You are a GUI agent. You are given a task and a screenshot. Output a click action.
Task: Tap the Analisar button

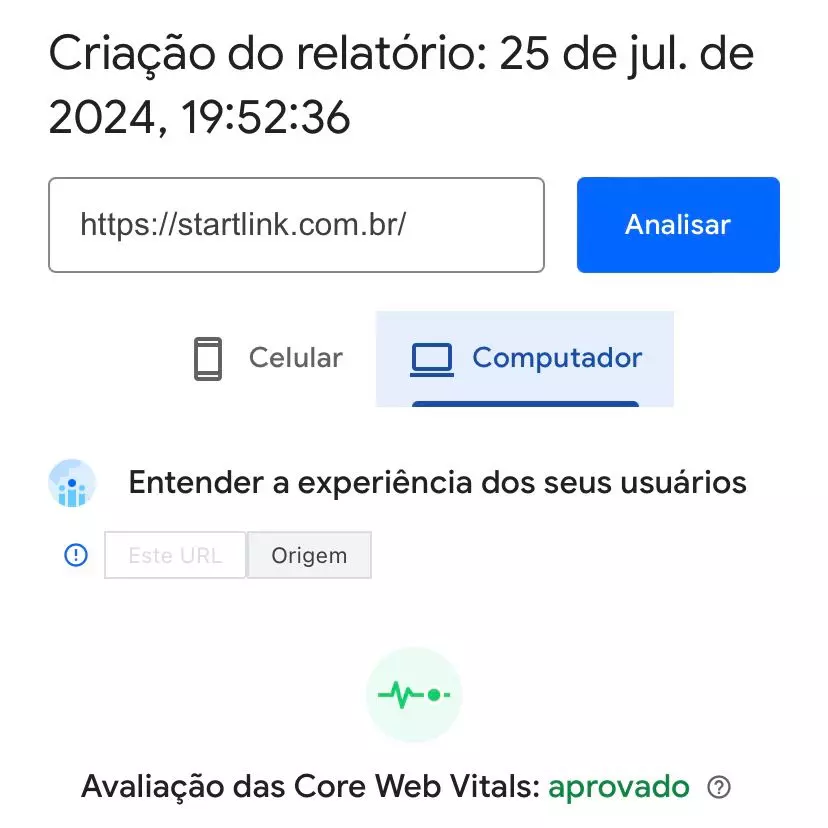(678, 225)
